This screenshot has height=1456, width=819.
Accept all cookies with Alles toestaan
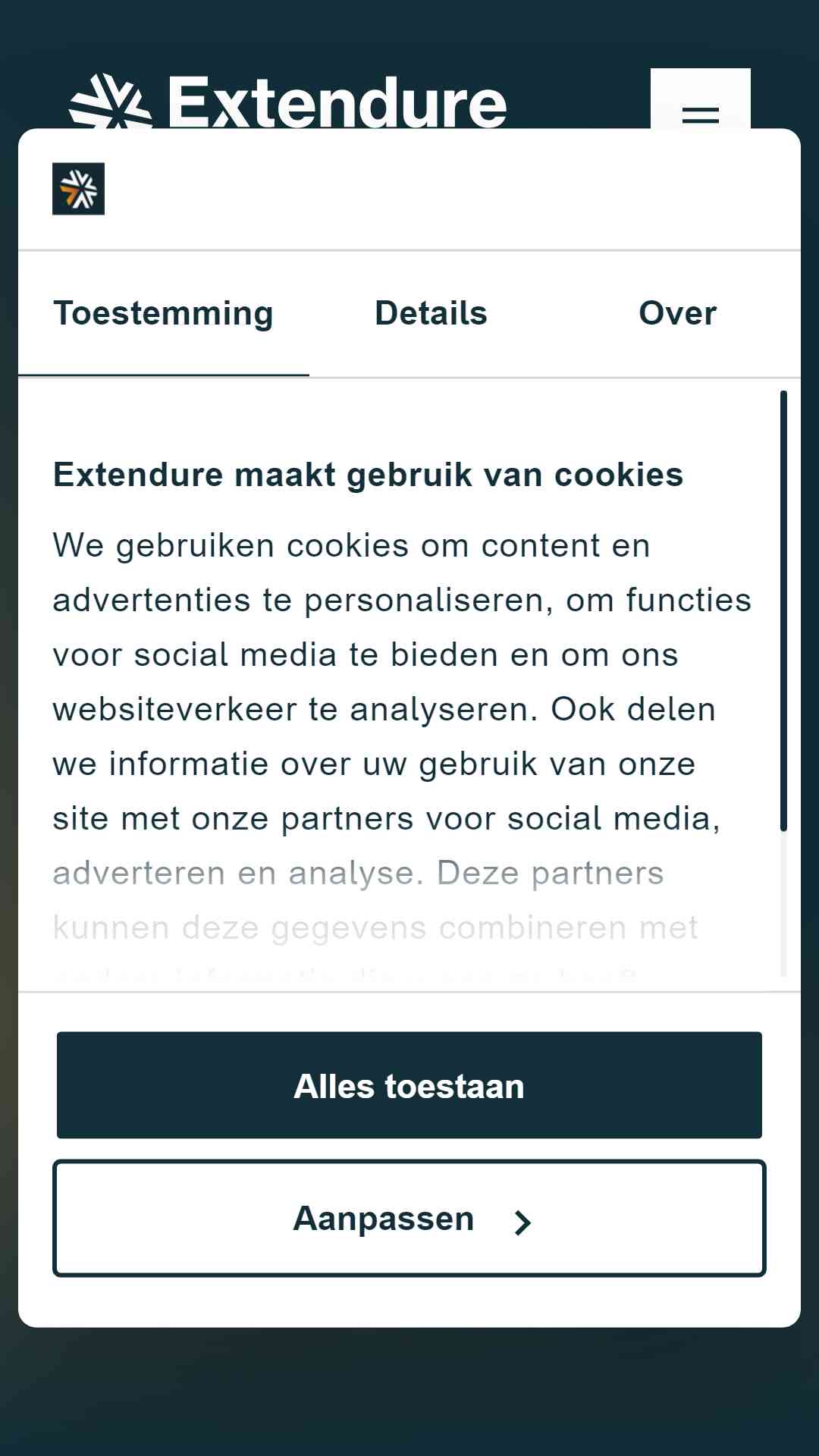(x=409, y=1085)
